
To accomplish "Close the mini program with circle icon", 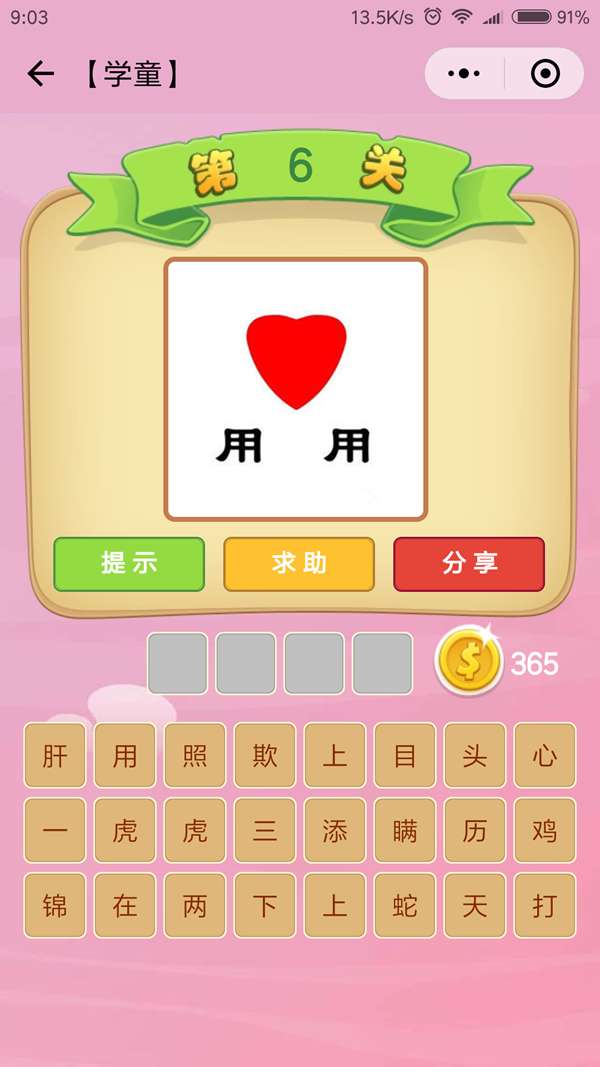I will (545, 74).
